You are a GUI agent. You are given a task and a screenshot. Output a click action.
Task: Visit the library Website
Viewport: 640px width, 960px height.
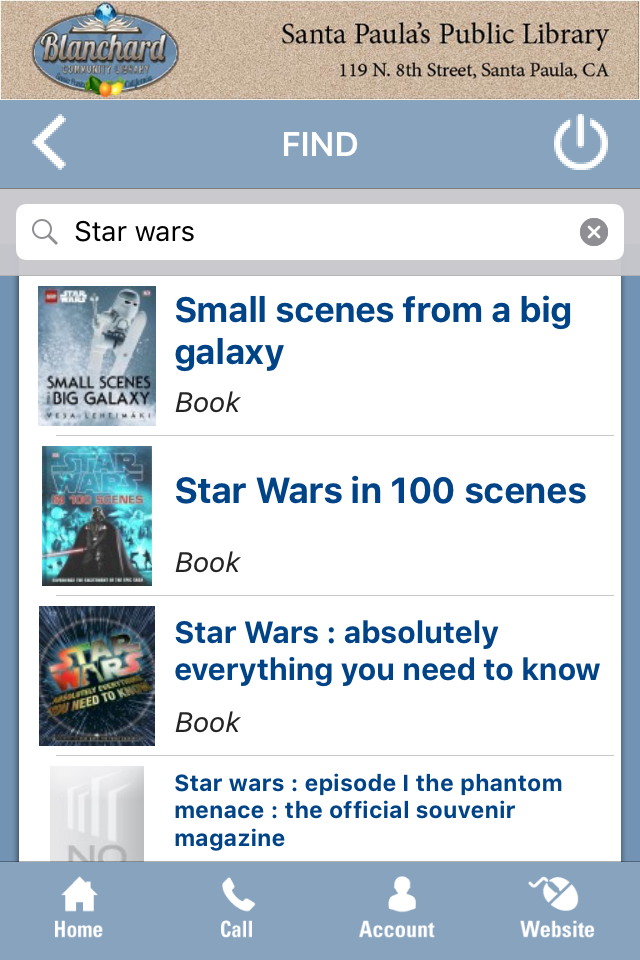coord(557,909)
